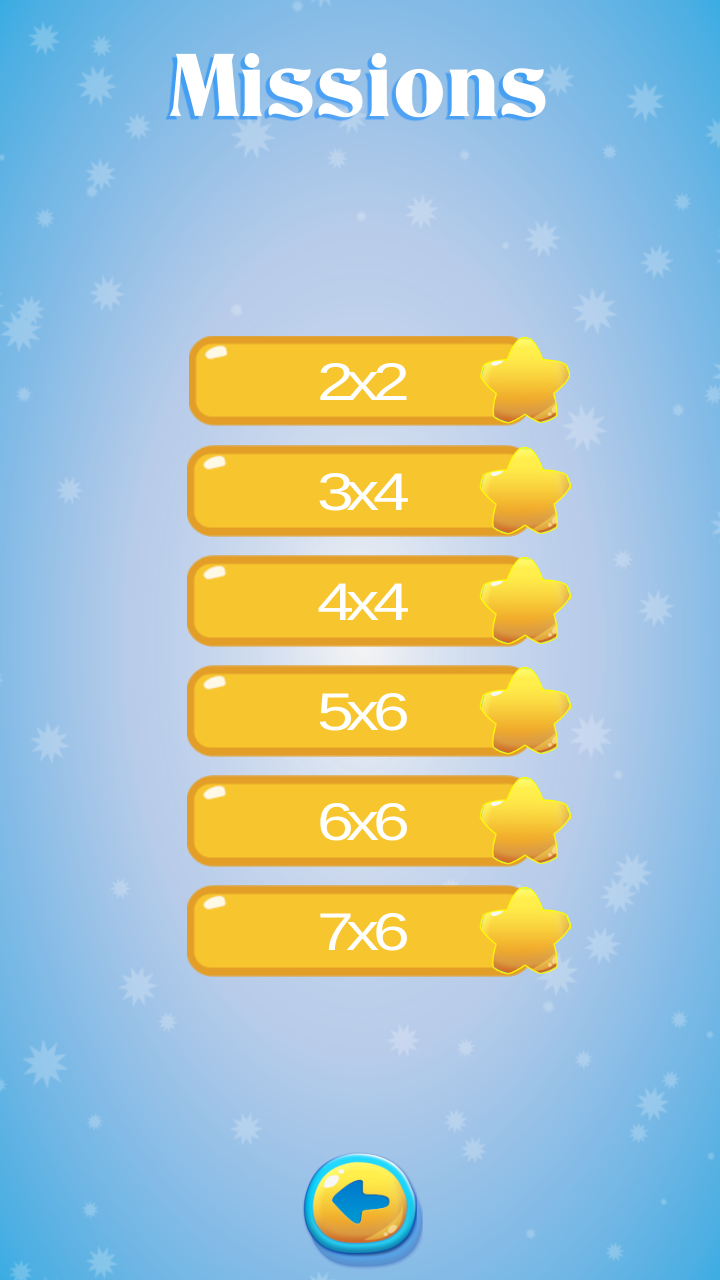The width and height of the screenshot is (720, 1280).
Task: Click the star icon next to 3x4
Action: tap(525, 493)
